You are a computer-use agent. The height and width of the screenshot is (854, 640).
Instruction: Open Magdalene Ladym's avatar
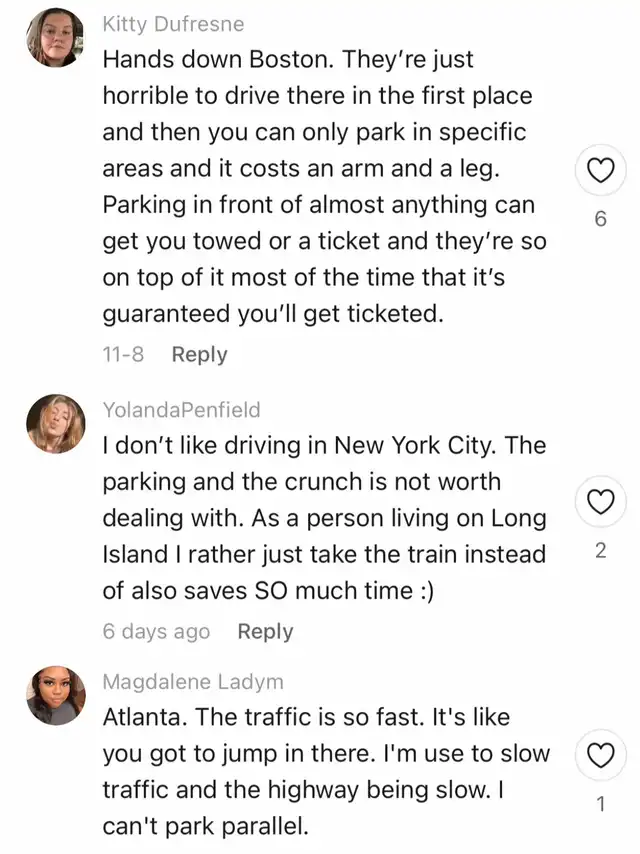[55, 696]
